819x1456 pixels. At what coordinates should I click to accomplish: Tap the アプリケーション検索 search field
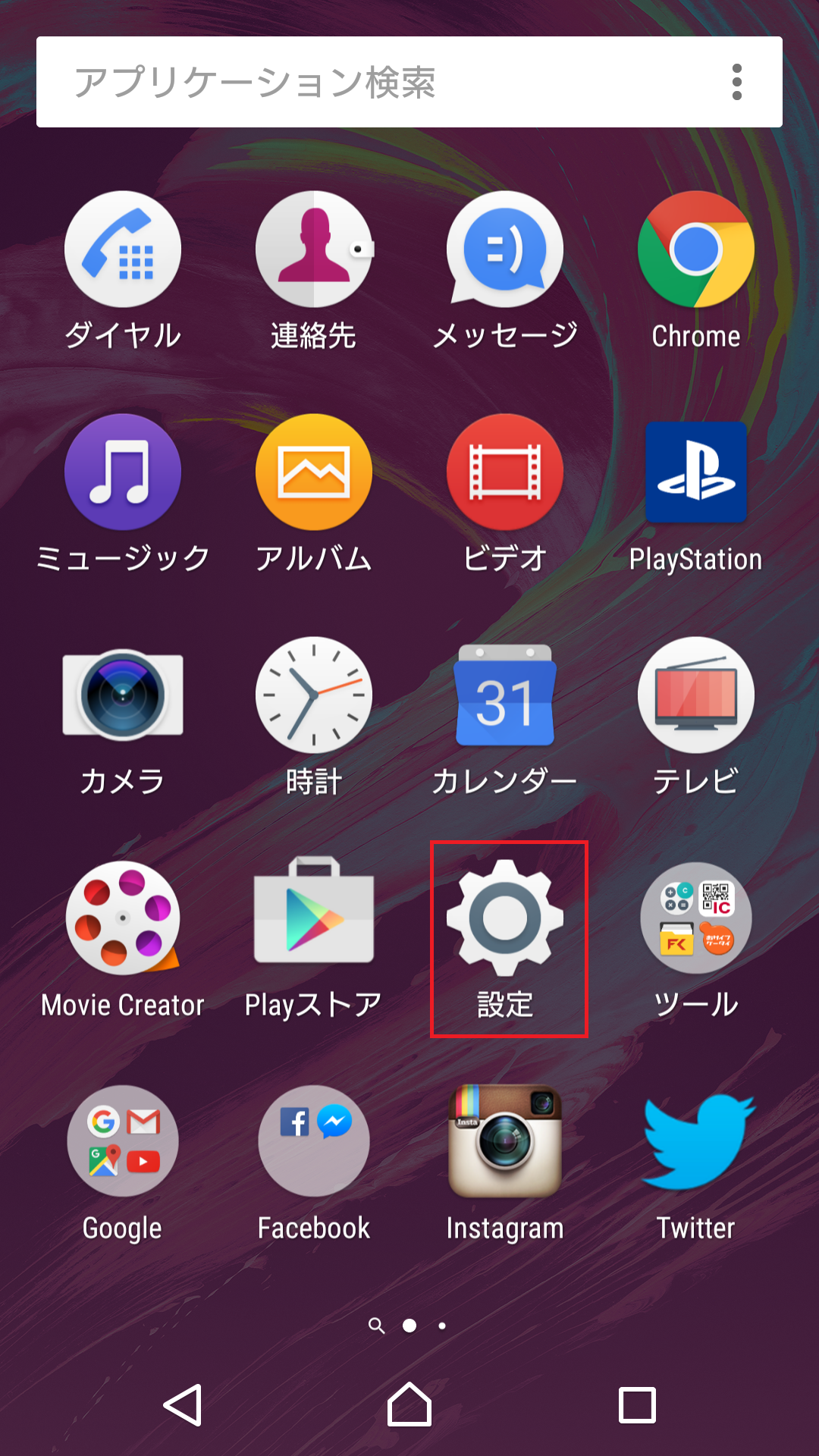pos(303,81)
